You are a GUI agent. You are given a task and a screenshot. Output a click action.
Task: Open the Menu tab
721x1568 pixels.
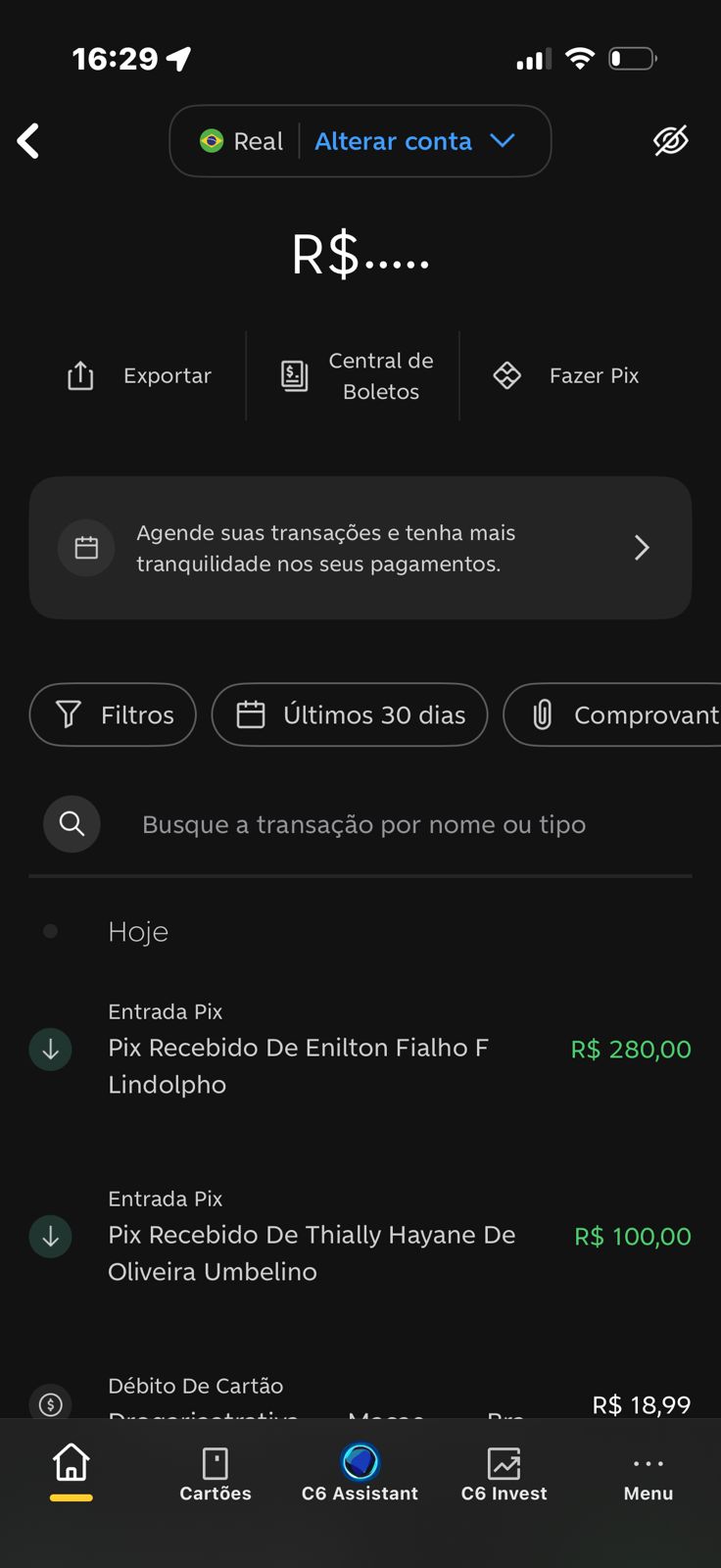648,1474
